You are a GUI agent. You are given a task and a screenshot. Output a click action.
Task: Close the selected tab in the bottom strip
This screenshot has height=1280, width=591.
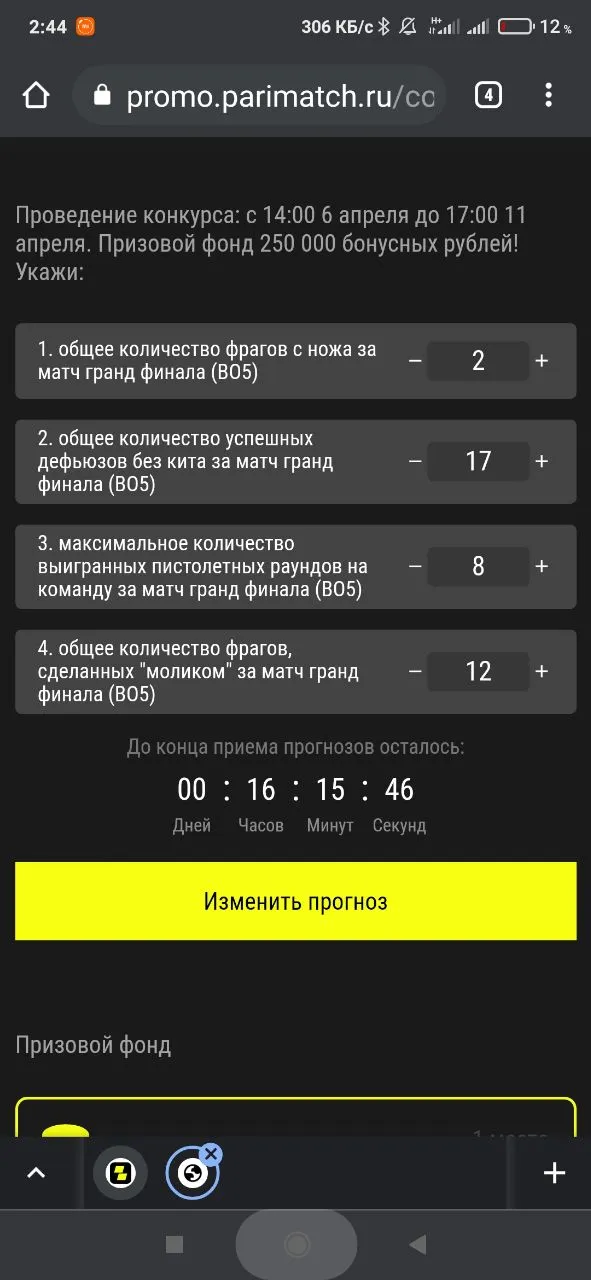point(211,1153)
